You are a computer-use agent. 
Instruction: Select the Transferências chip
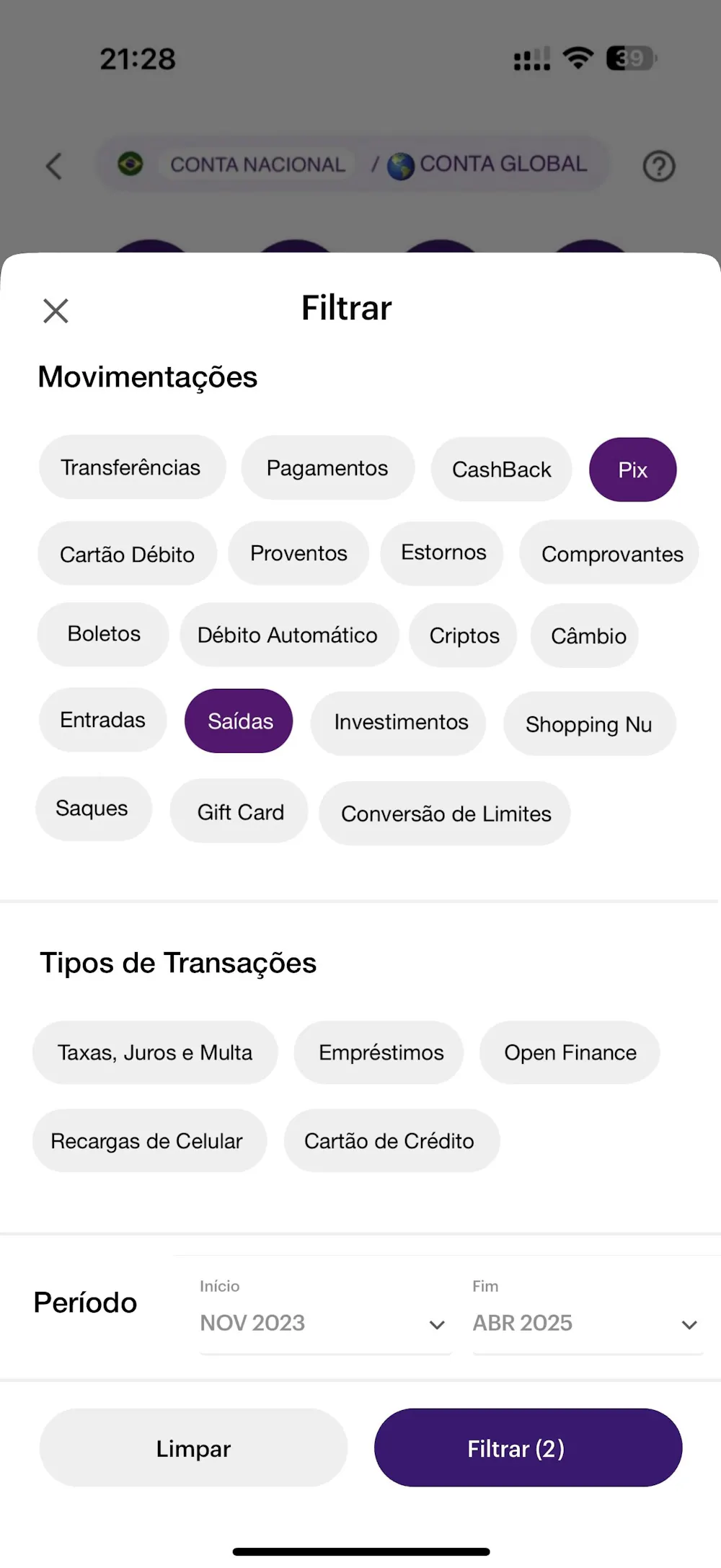click(x=131, y=468)
